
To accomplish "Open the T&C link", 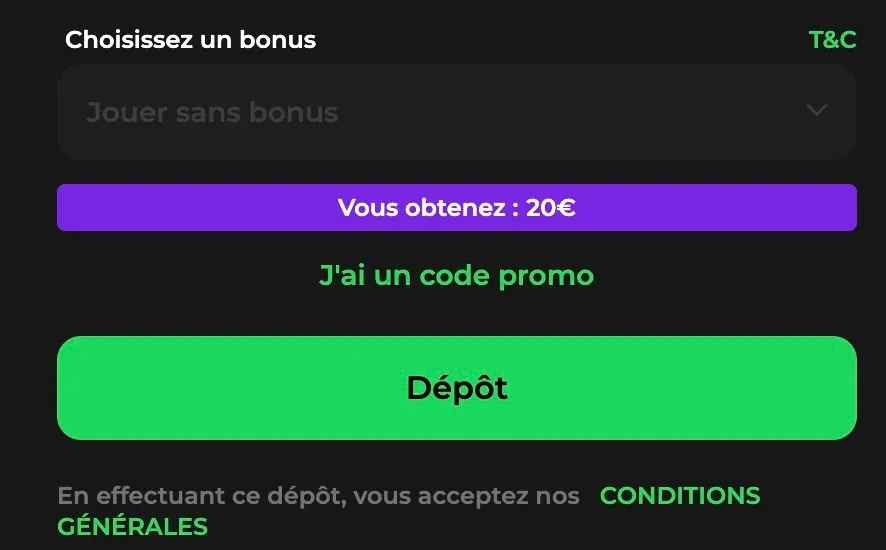I will [x=832, y=40].
